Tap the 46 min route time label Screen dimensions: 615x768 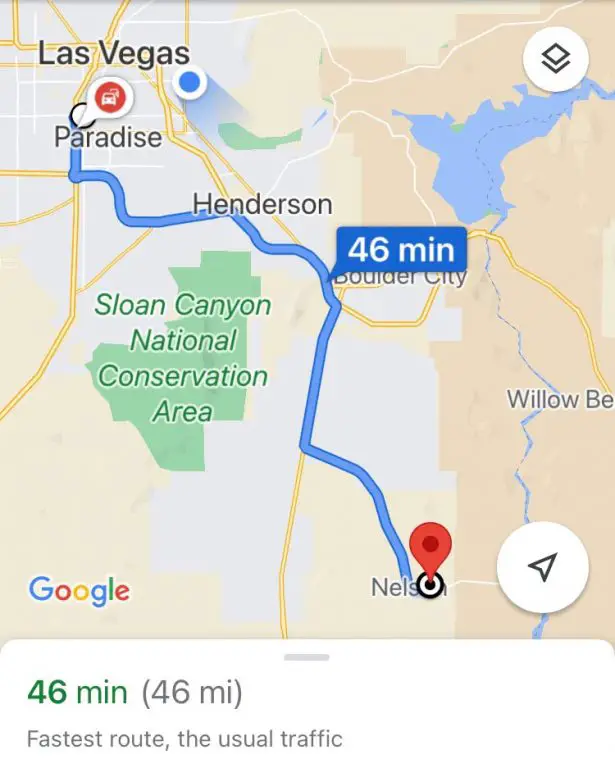click(x=400, y=248)
